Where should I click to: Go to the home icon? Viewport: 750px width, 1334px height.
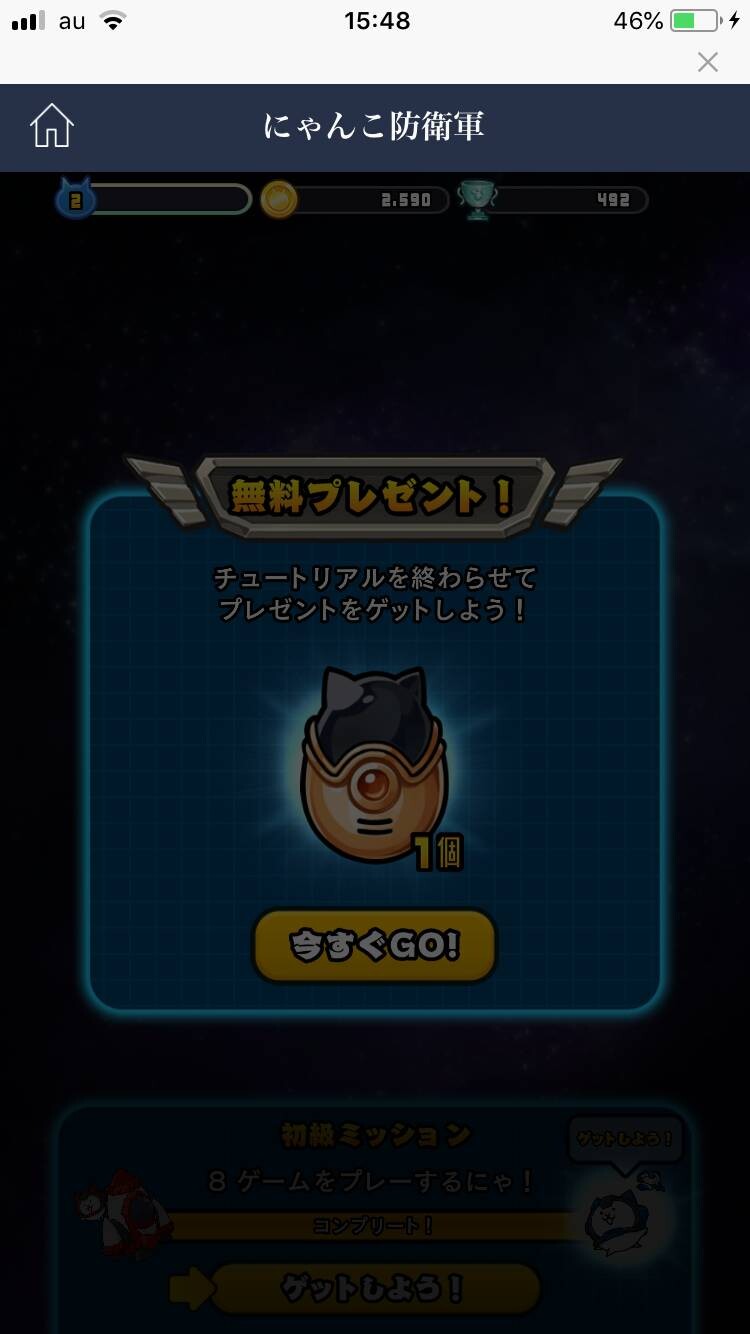pos(52,127)
